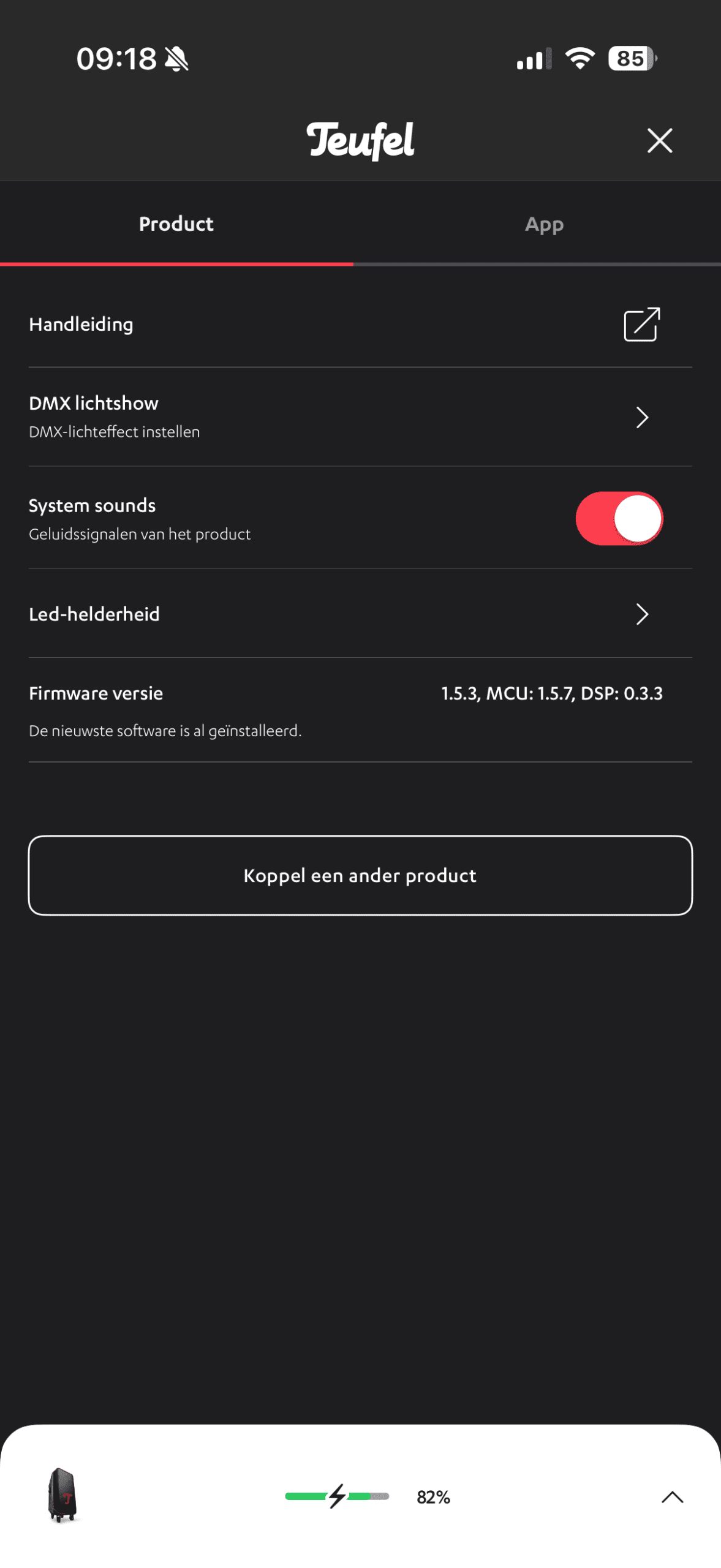Select the Product tab

pos(176,224)
